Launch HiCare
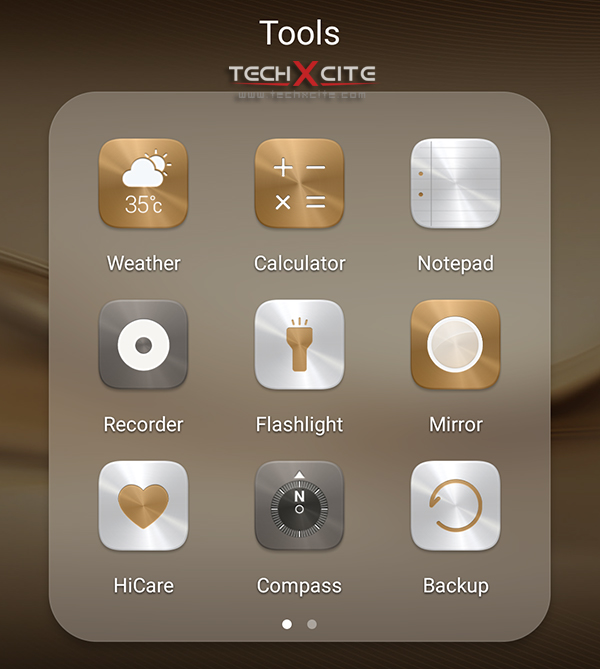Screen dimensions: 600x669 (x=143, y=506)
